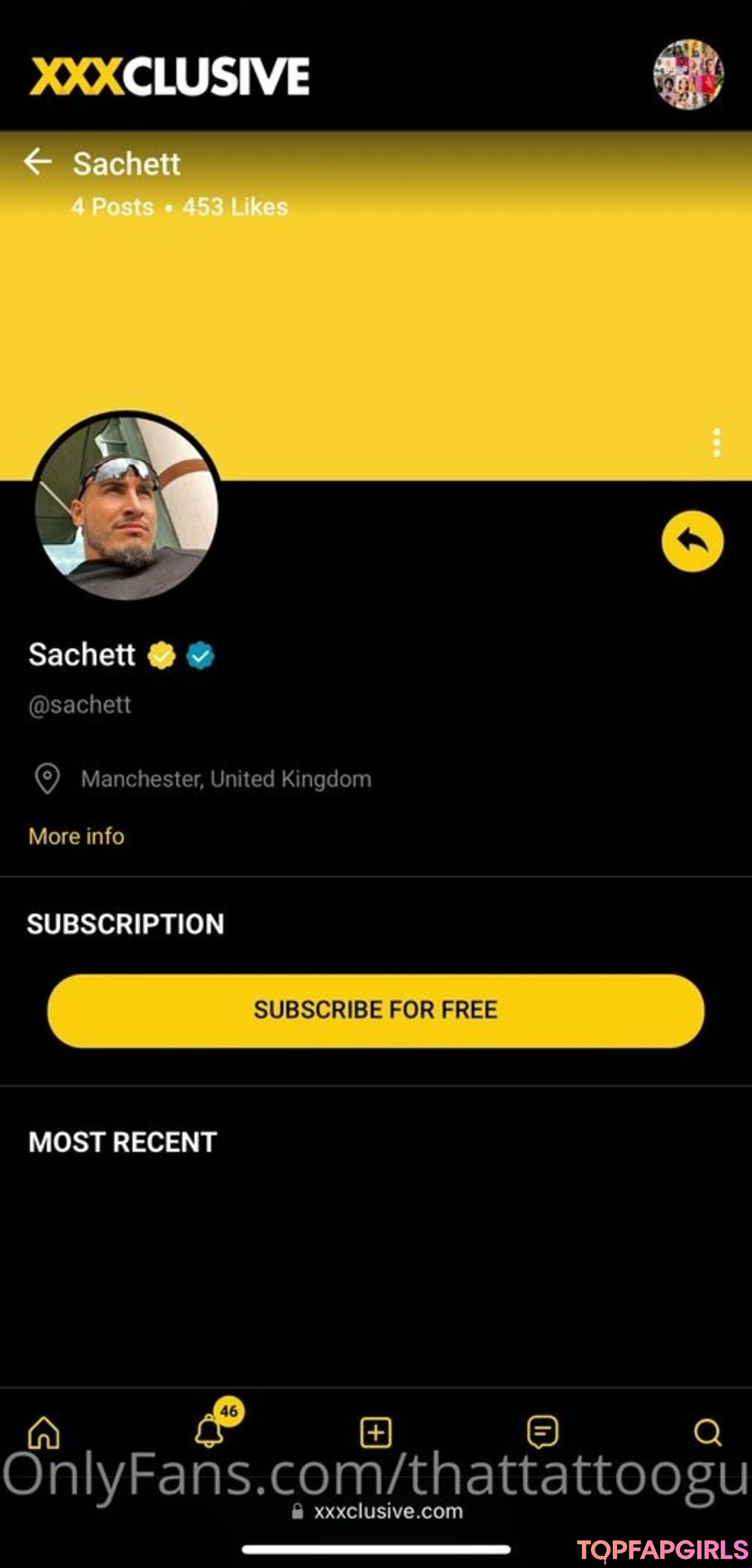Open the three-dot overflow menu

click(716, 443)
